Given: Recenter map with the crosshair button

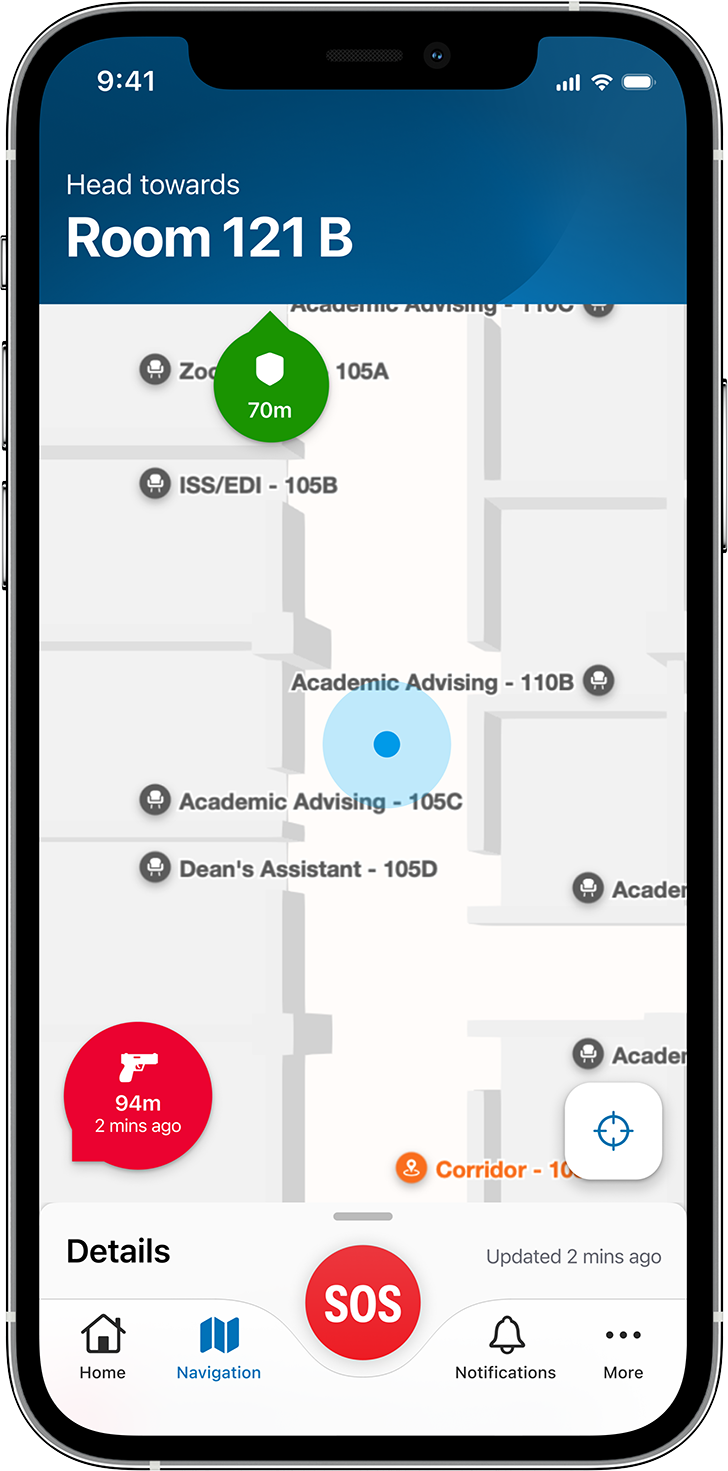Looking at the screenshot, I should (613, 1131).
